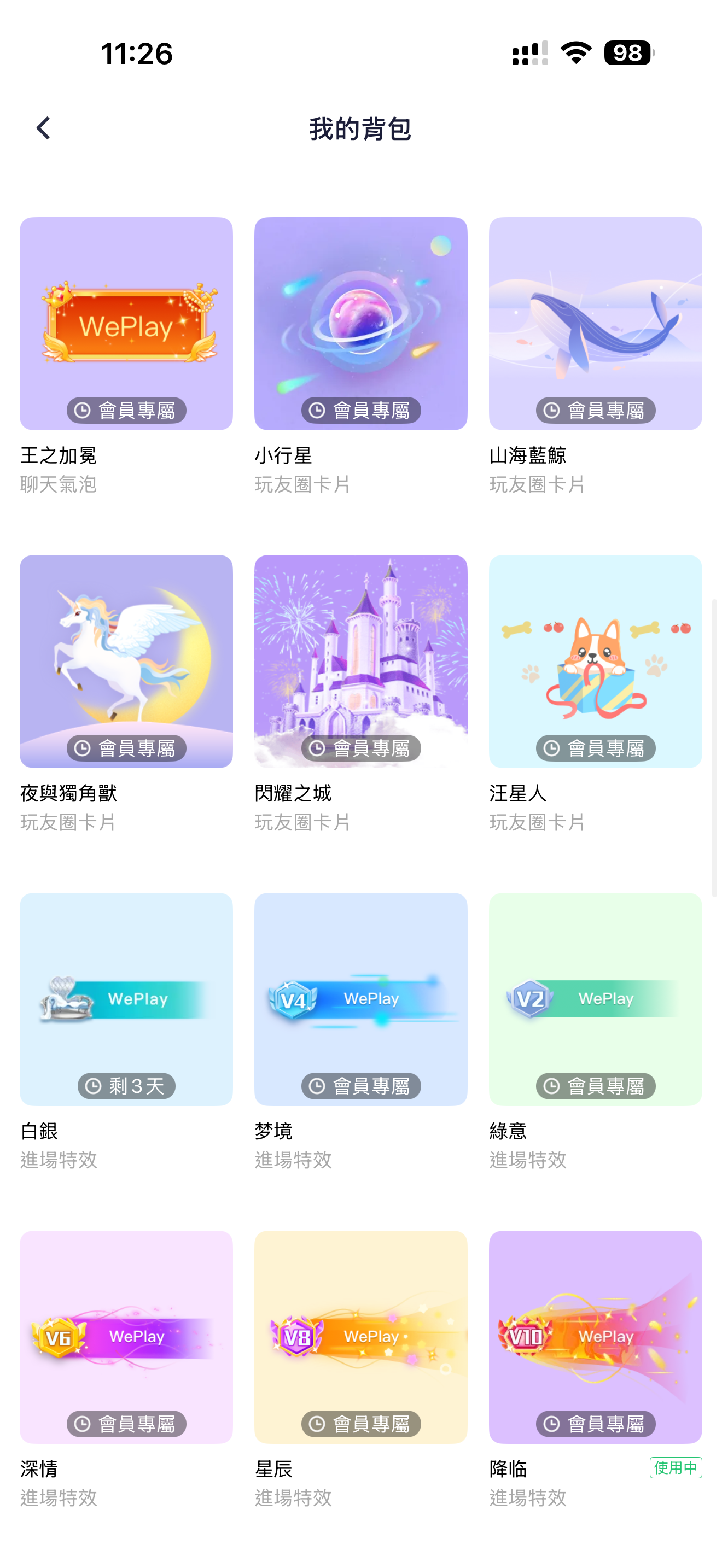Select the 閃耀之城 castle card
Image resolution: width=722 pixels, height=1568 pixels.
(x=360, y=661)
